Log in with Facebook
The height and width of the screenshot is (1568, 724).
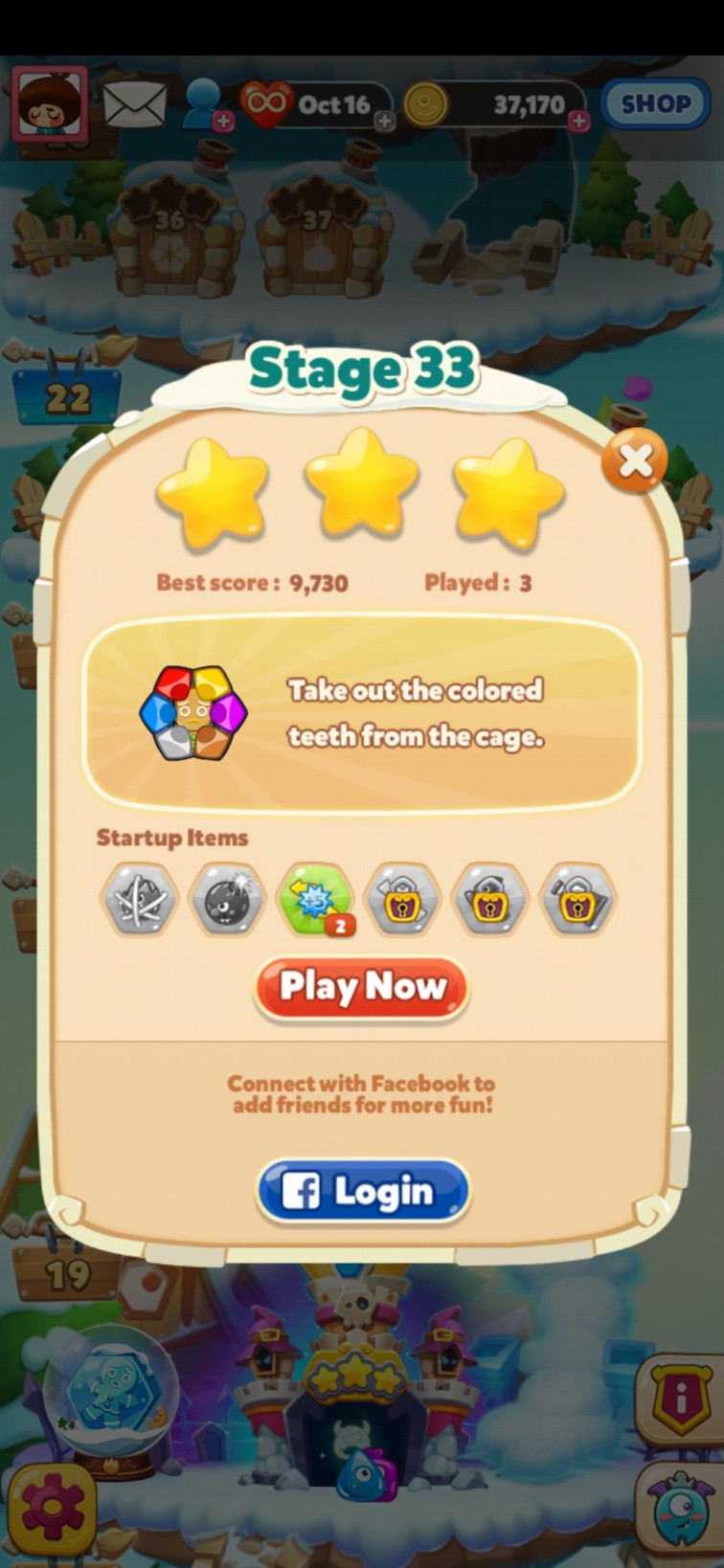[363, 1192]
